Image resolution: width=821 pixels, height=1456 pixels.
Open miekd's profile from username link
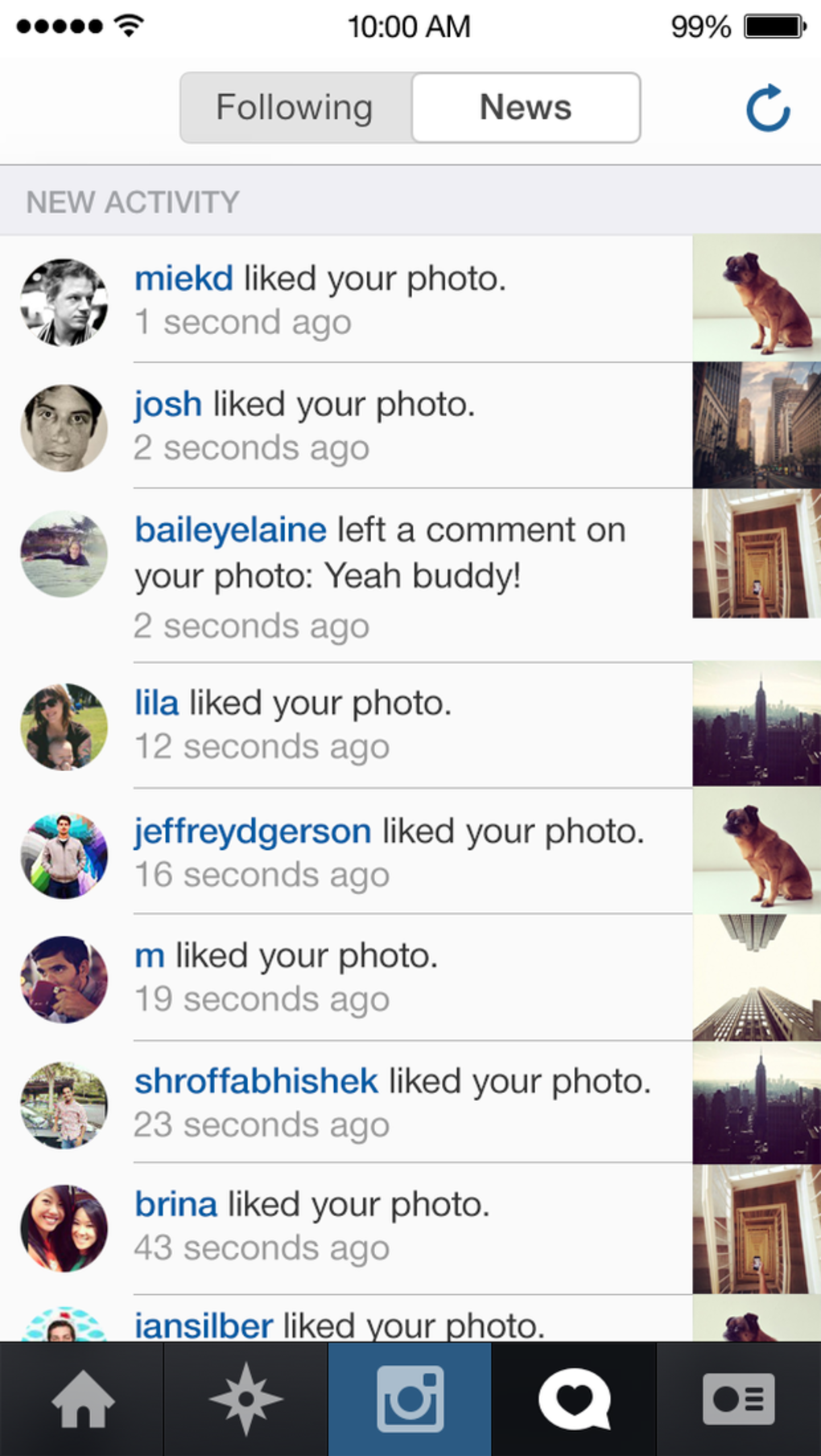coord(184,279)
